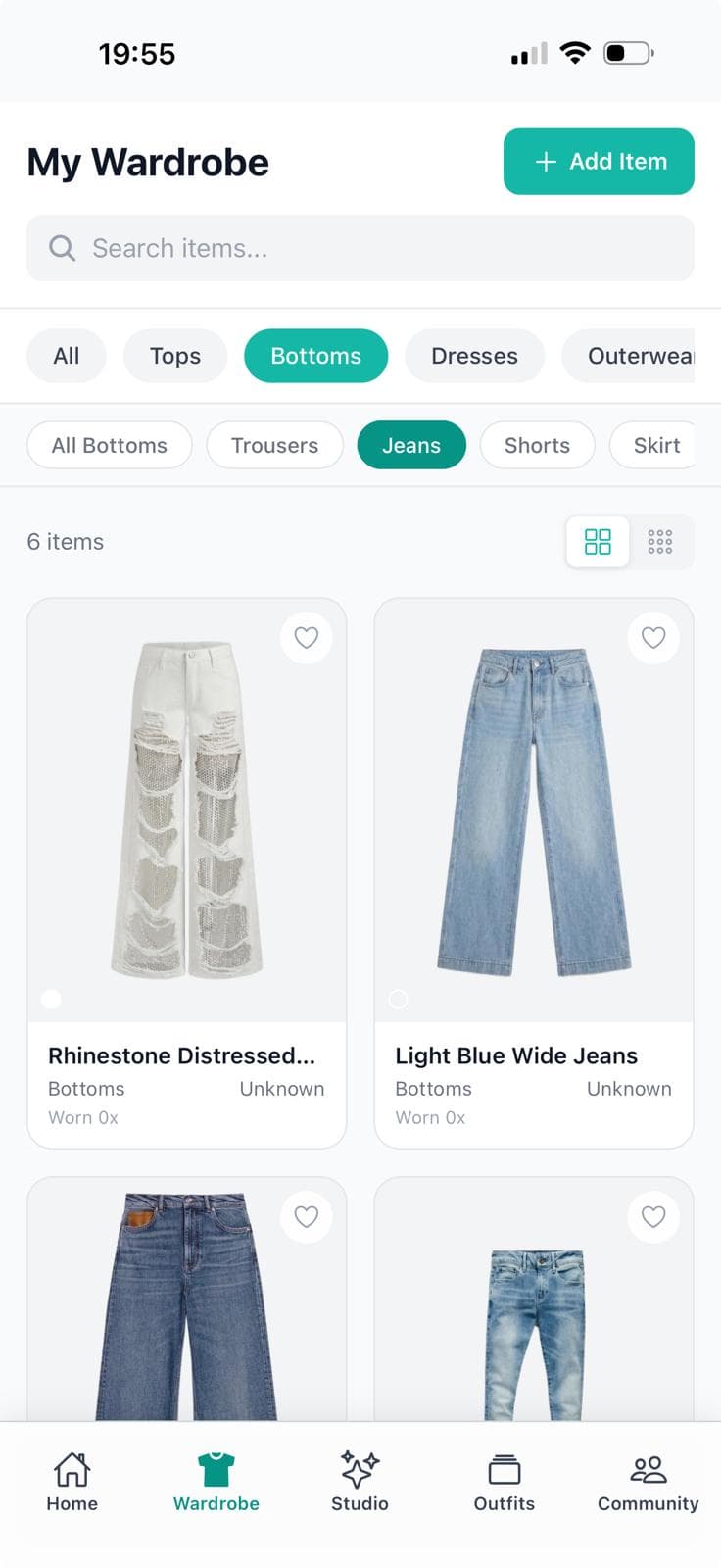Switch to the large grid view layout
This screenshot has height=1568, width=721.
tap(598, 541)
